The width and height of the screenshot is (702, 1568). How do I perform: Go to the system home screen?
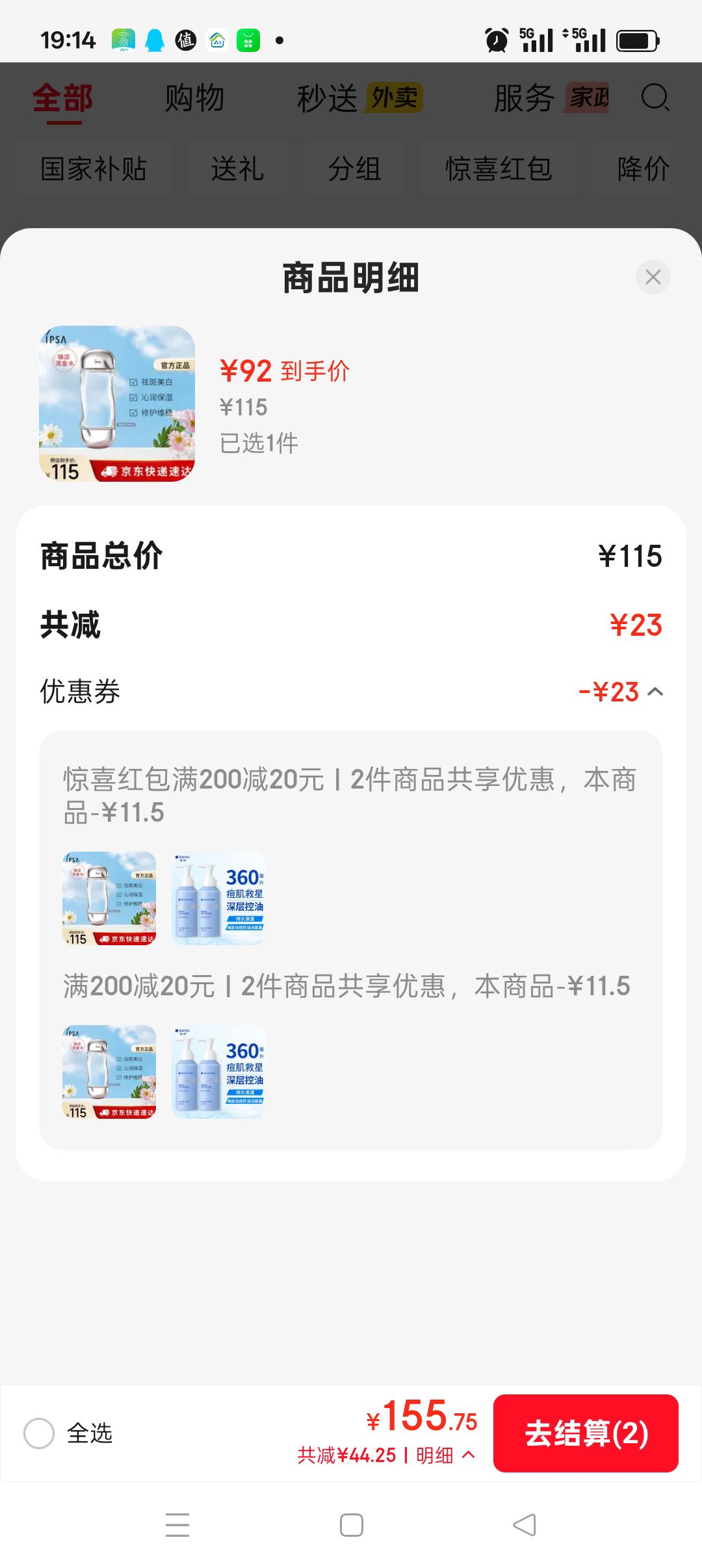click(x=351, y=1525)
